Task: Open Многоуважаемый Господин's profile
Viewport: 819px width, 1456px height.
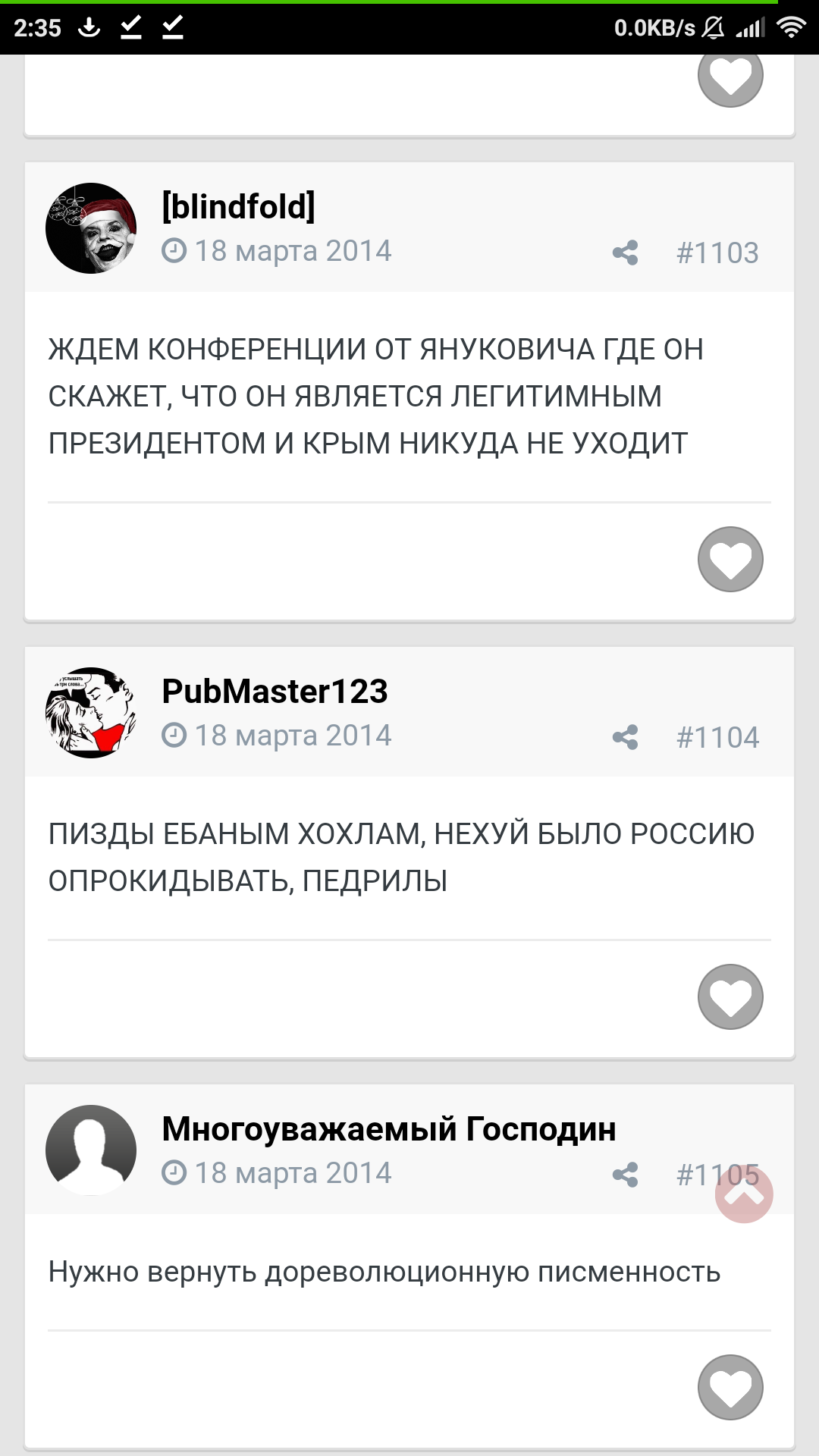Action: tap(388, 1128)
